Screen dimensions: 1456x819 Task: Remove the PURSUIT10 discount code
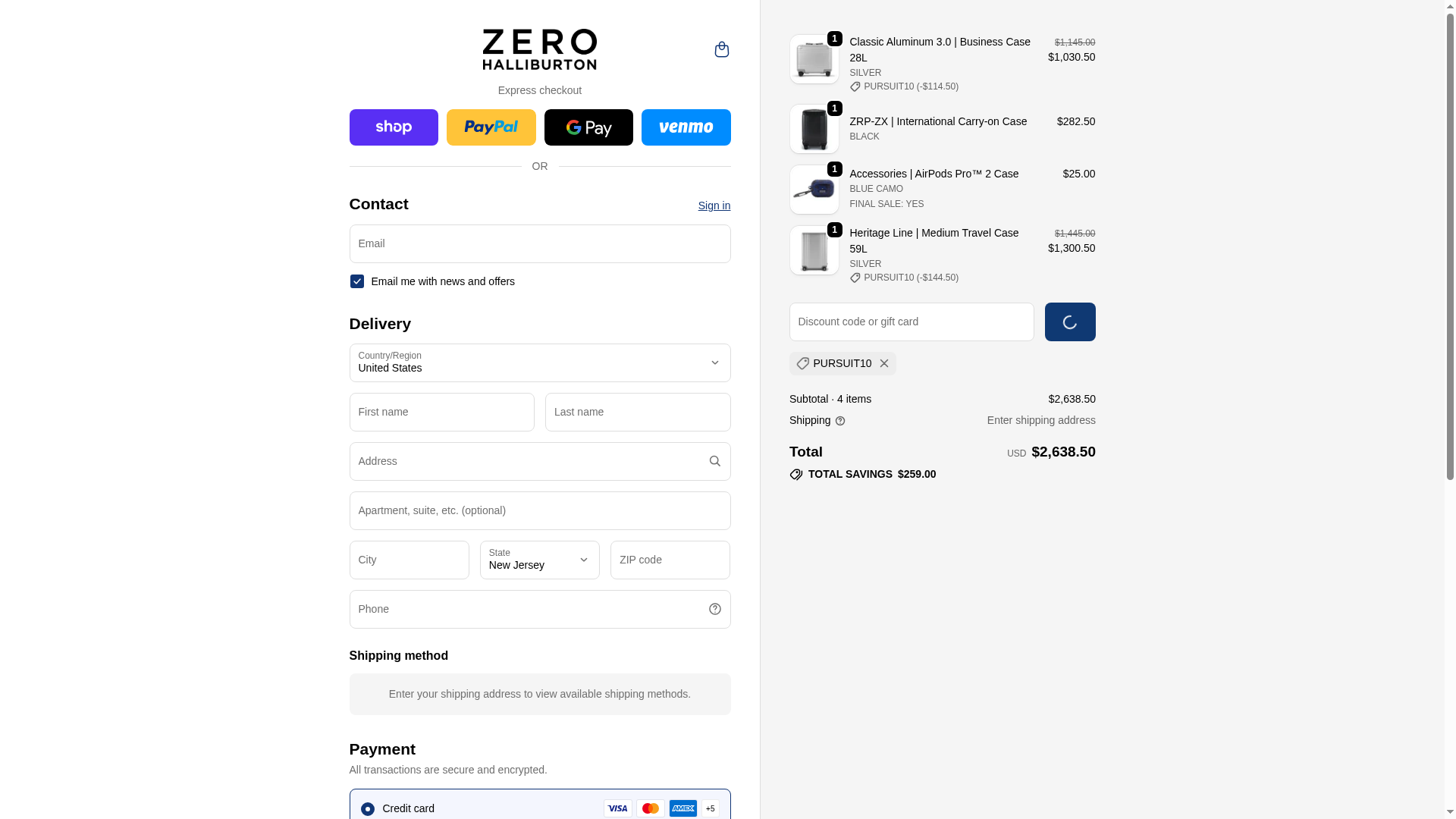click(884, 363)
